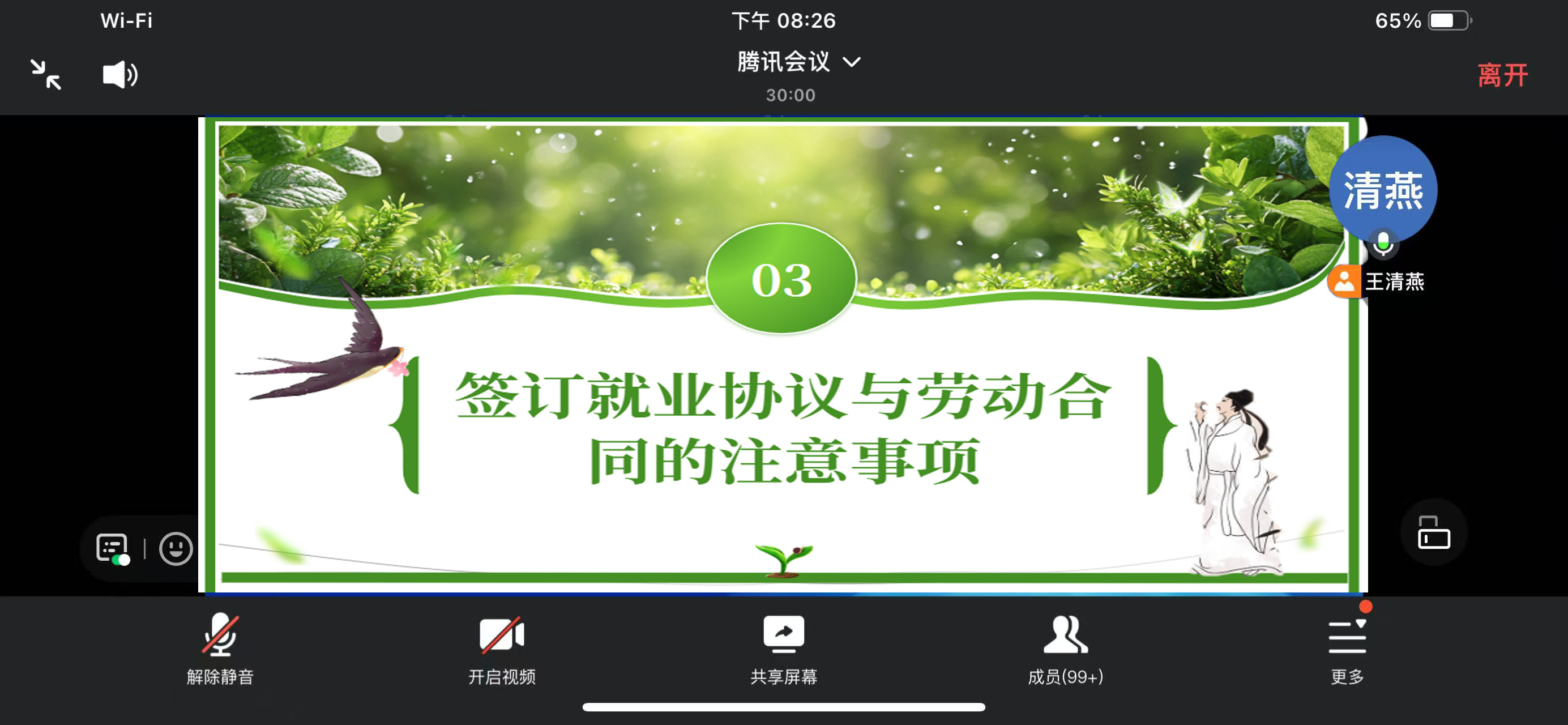The image size is (1568, 725).
Task: Open the chat and subtitle message icon
Action: (x=113, y=548)
